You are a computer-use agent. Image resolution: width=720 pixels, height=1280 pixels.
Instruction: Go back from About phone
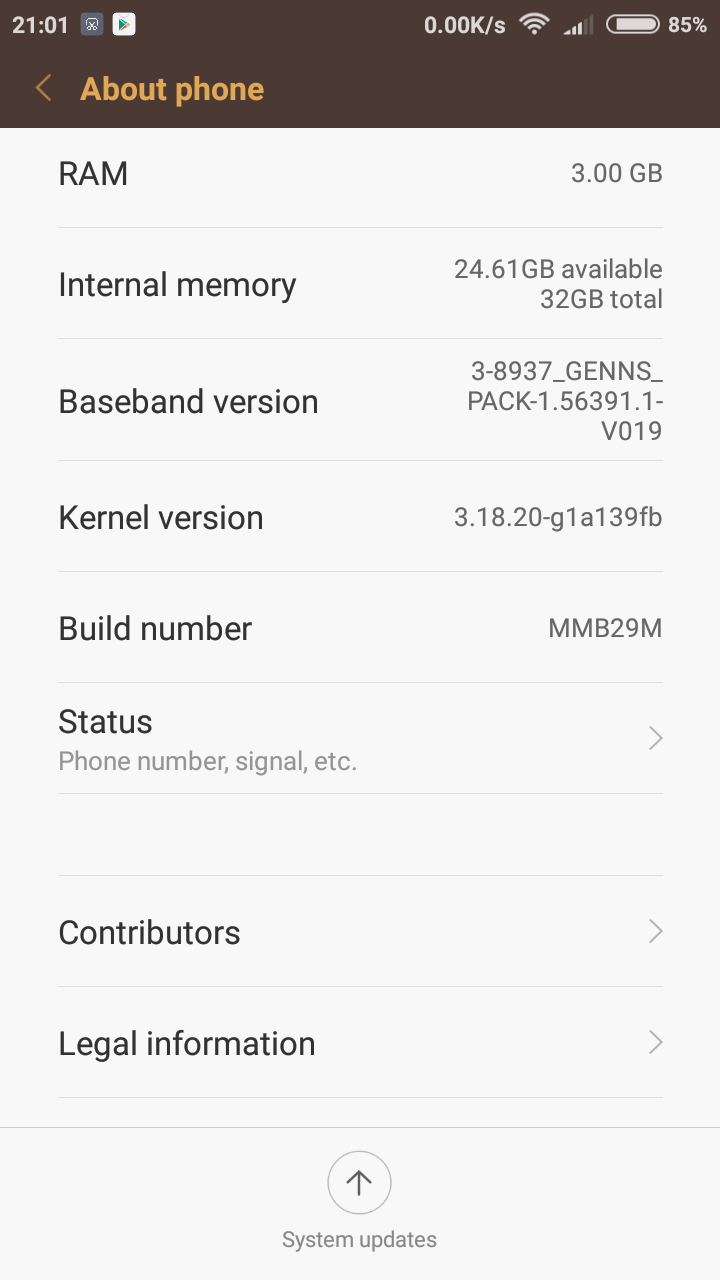tap(43, 89)
